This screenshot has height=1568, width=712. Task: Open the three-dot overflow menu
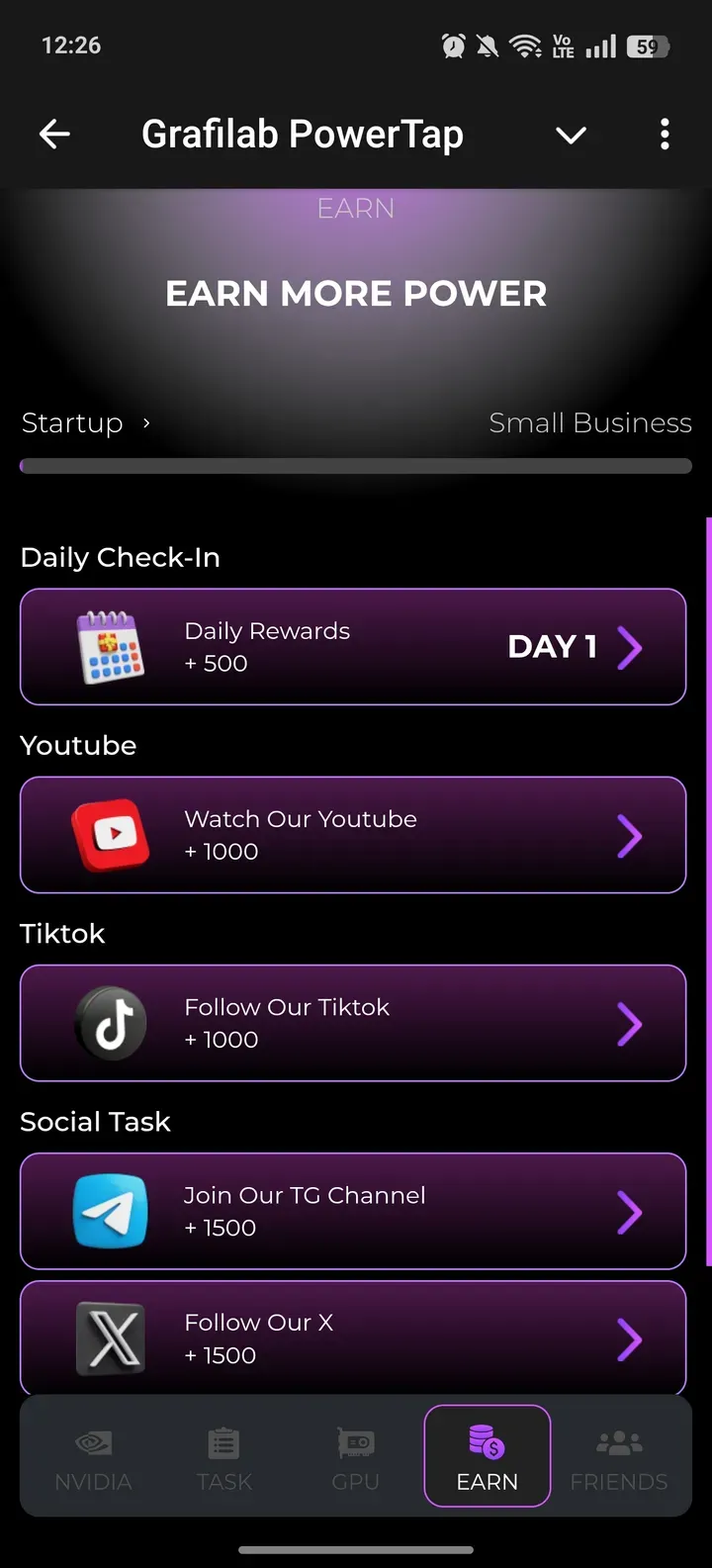(665, 134)
